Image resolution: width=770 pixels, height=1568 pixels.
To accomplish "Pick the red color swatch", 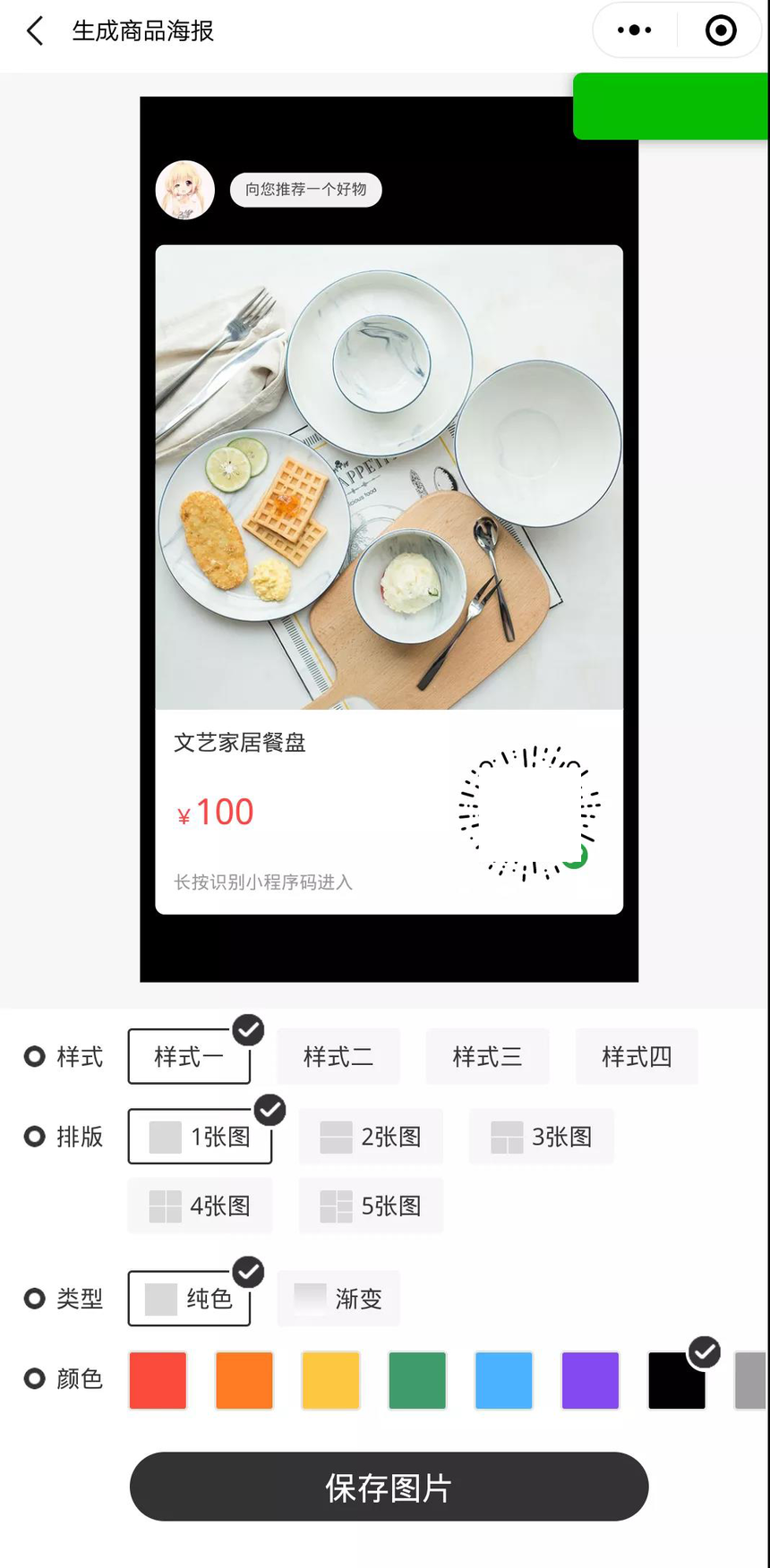I will point(158,1380).
